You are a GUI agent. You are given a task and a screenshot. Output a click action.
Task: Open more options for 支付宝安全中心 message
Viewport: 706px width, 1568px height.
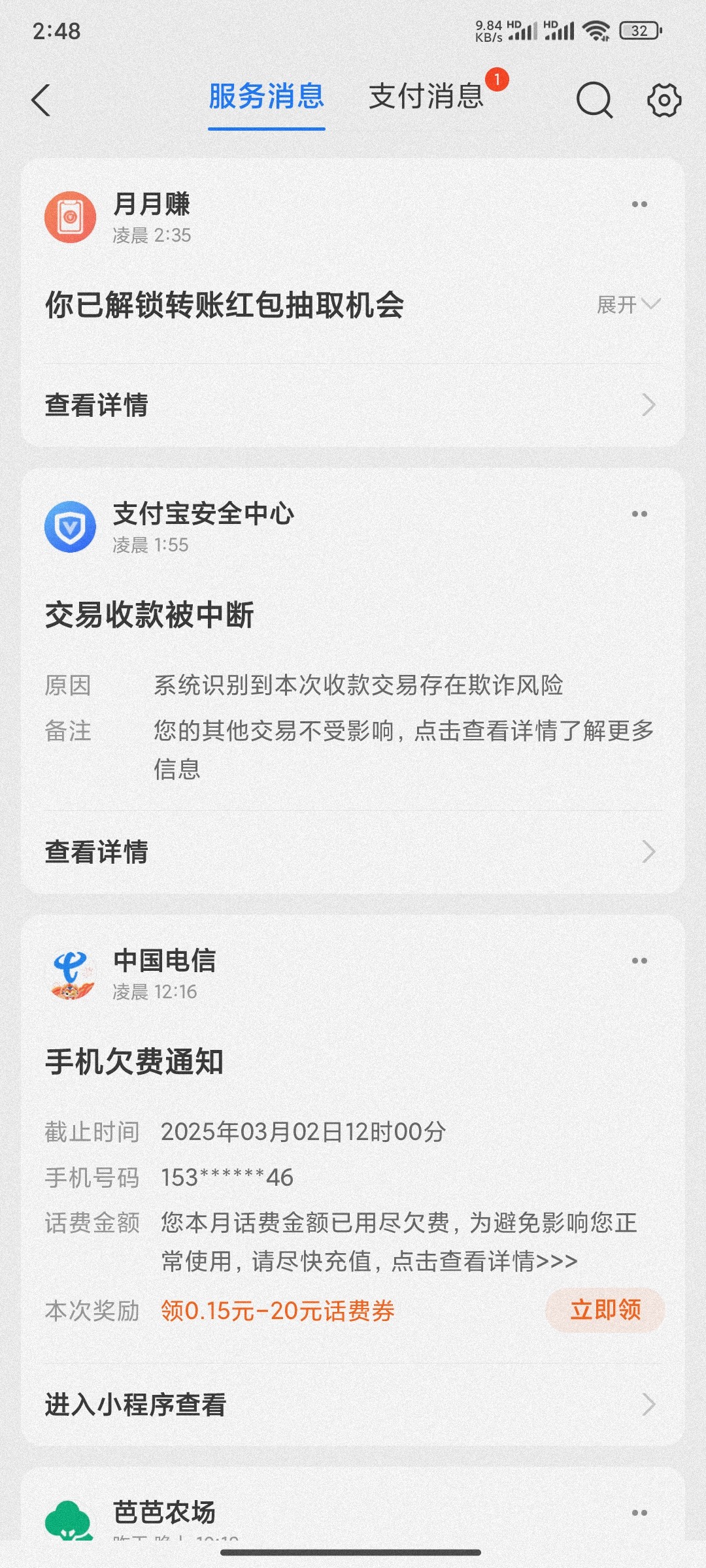tap(639, 514)
